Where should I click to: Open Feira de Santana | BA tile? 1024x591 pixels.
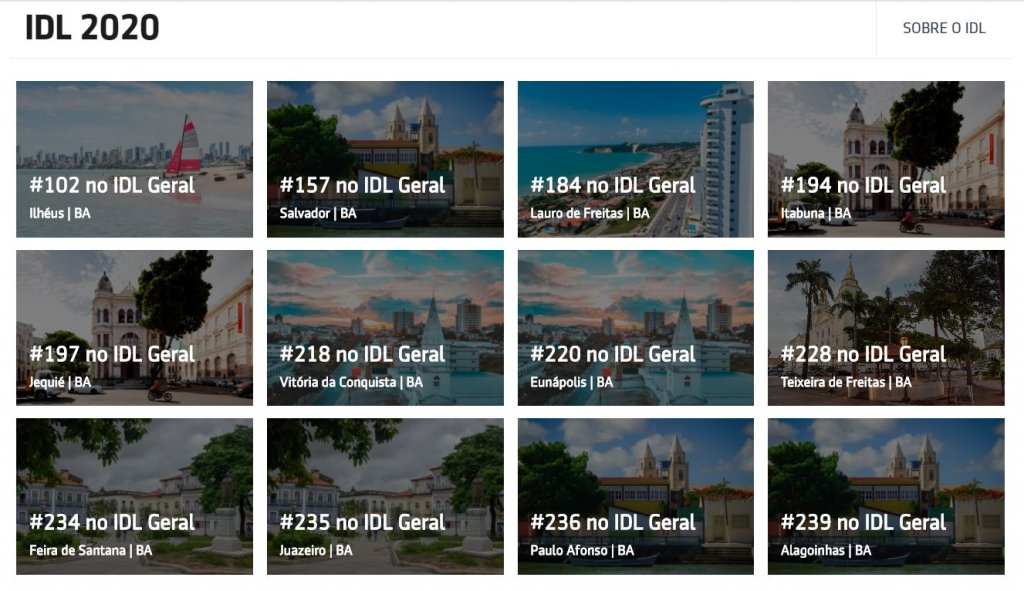coord(134,496)
